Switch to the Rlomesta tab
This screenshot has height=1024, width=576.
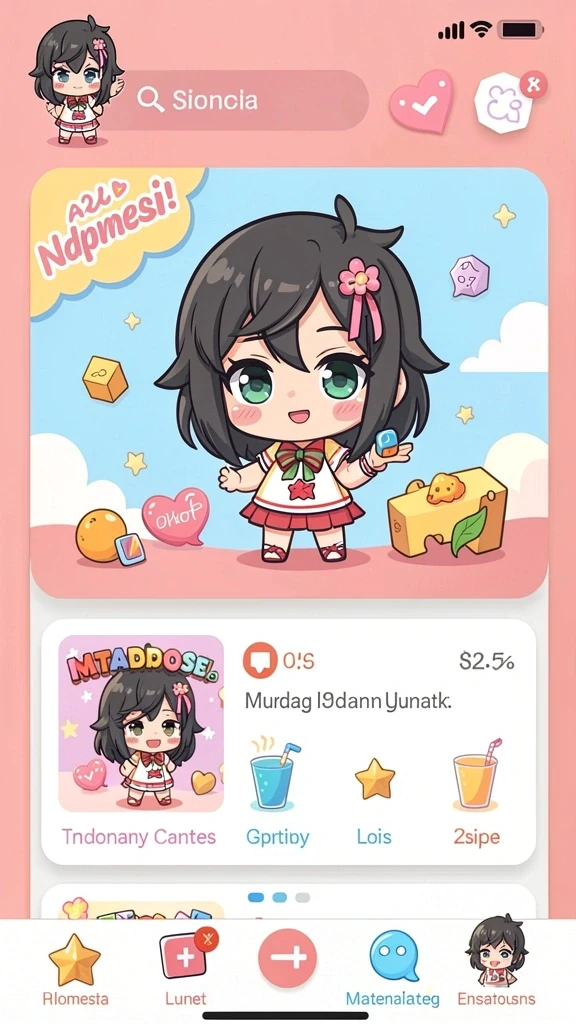pos(76,970)
